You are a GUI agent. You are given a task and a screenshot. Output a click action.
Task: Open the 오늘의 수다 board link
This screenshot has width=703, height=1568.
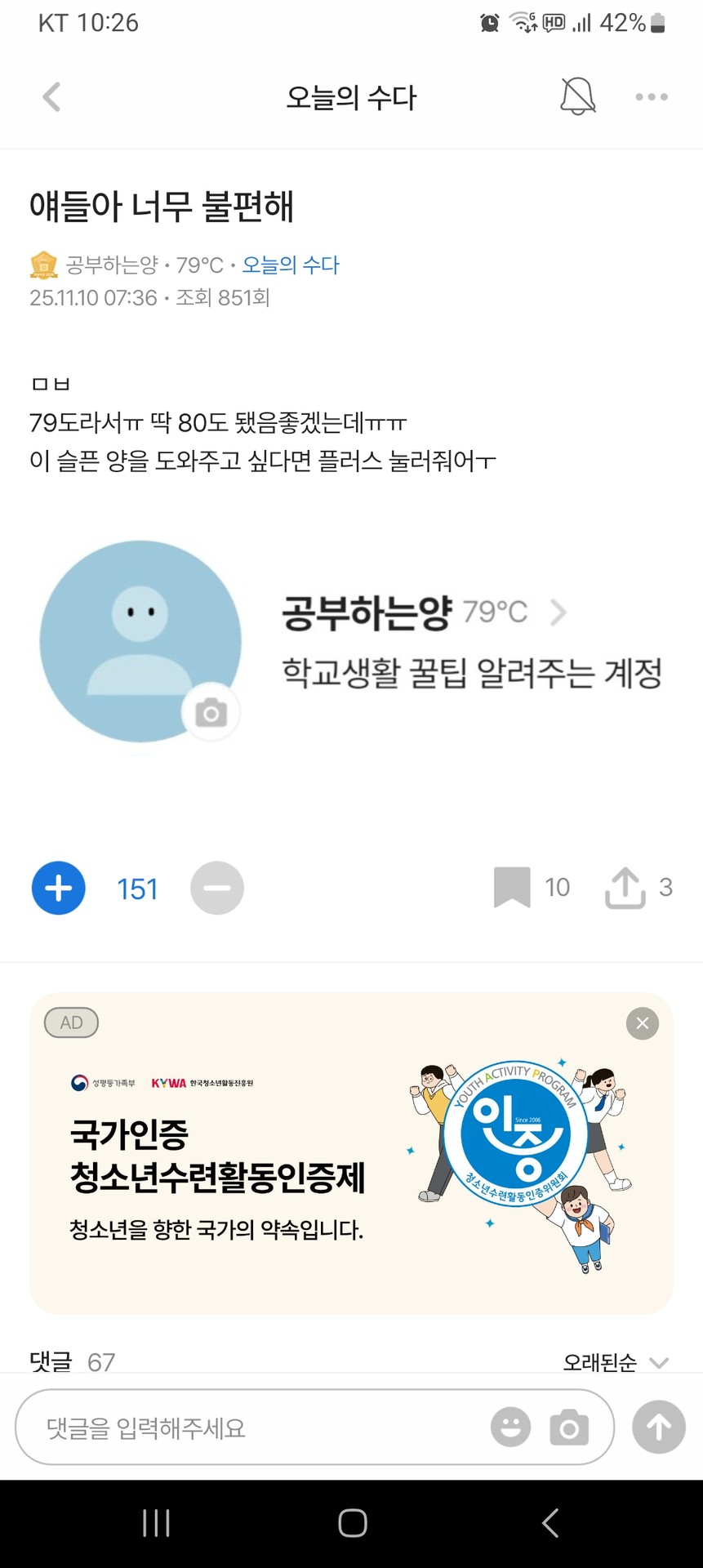[291, 265]
